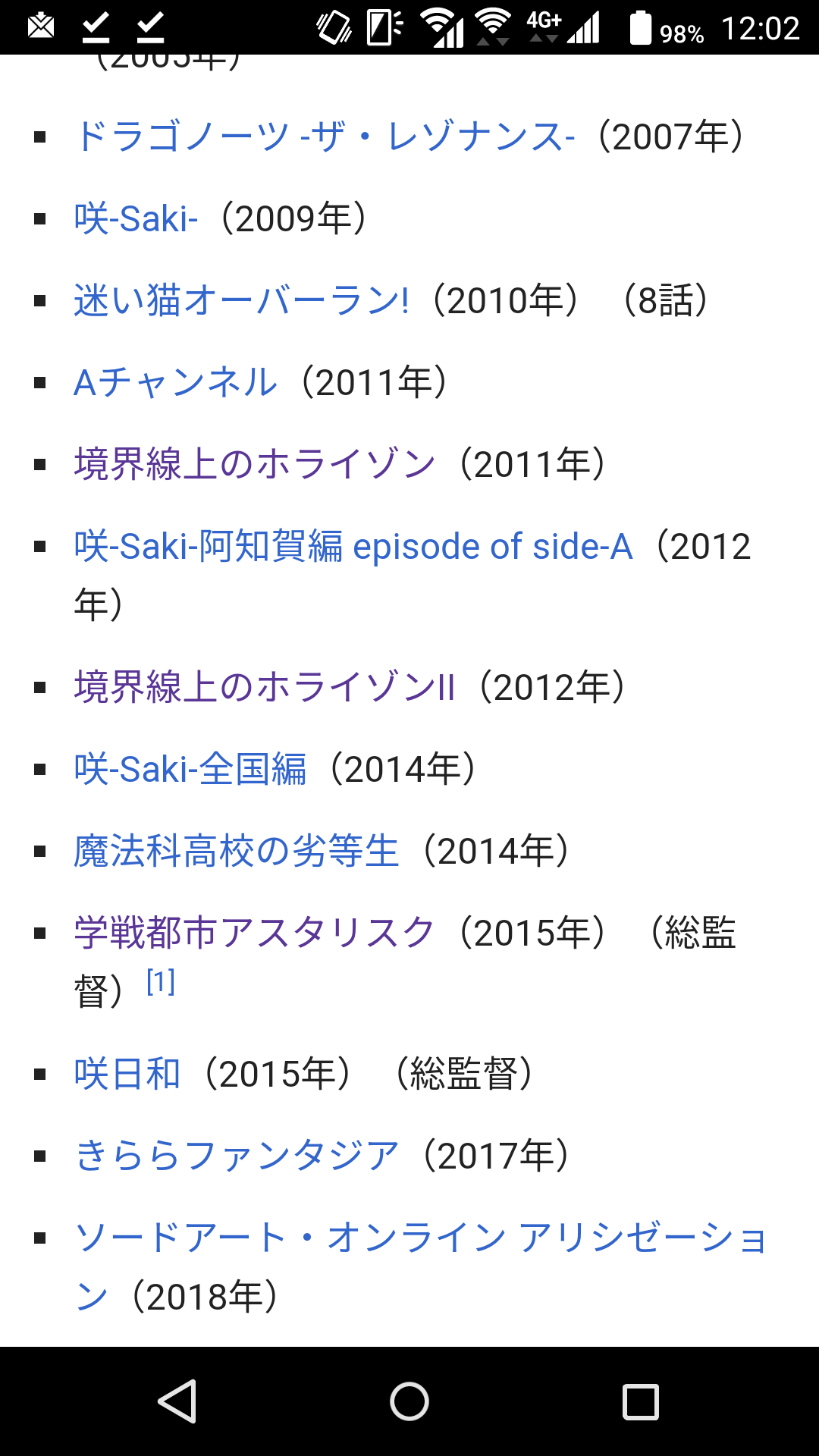This screenshot has width=819, height=1456.
Task: Open 咲-Saki-阿知賀編 episode of side-A link
Action: [353, 547]
